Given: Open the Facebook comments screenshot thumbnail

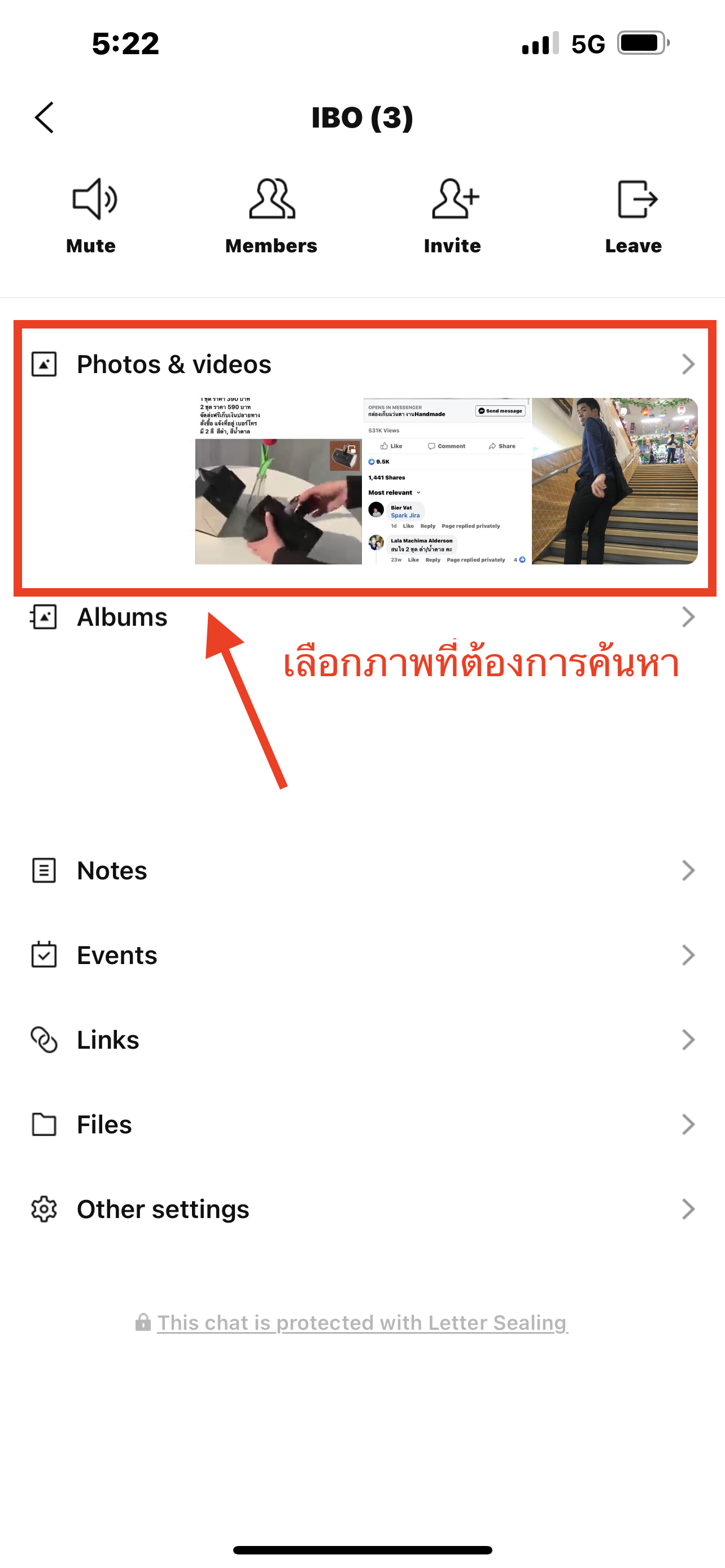Looking at the screenshot, I should click(446, 481).
